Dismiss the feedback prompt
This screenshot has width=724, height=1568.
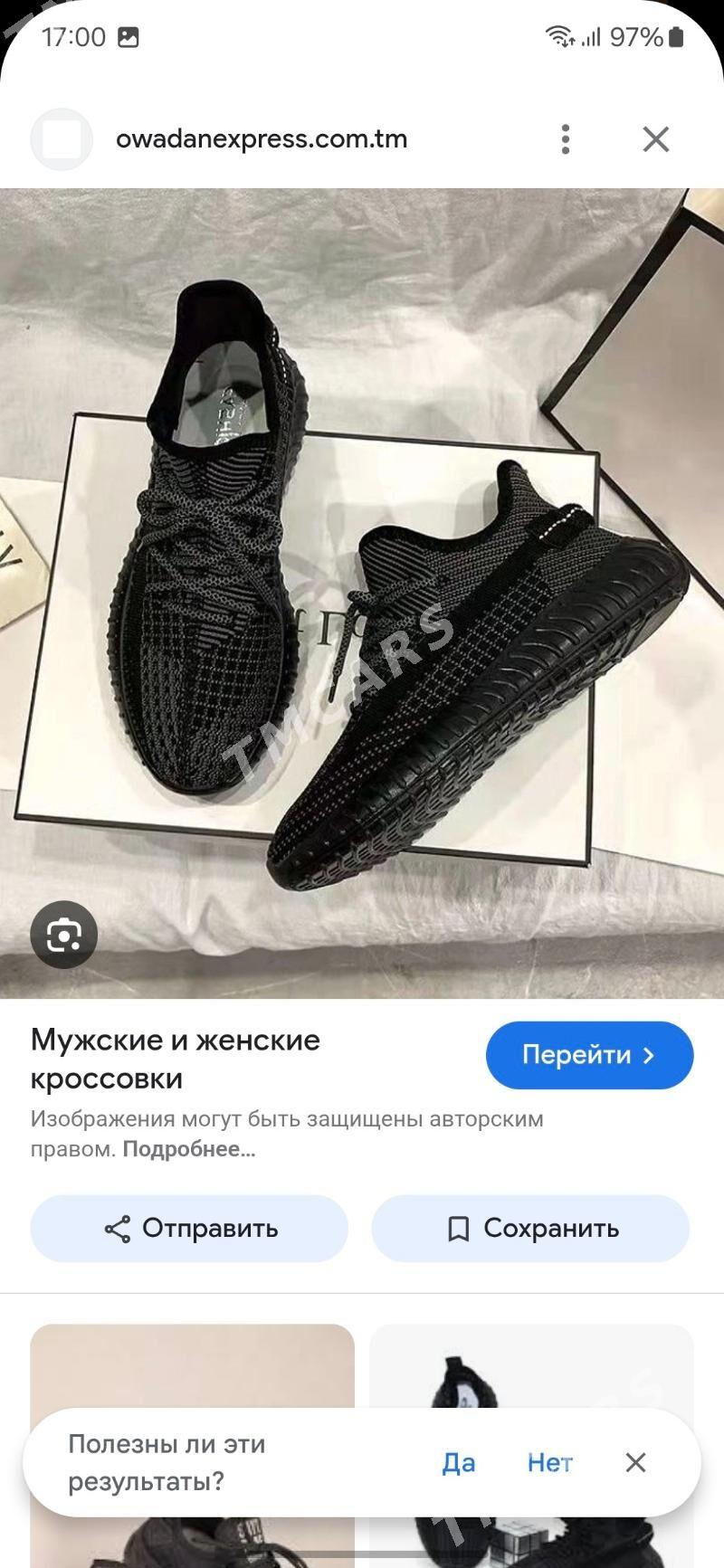point(636,1462)
